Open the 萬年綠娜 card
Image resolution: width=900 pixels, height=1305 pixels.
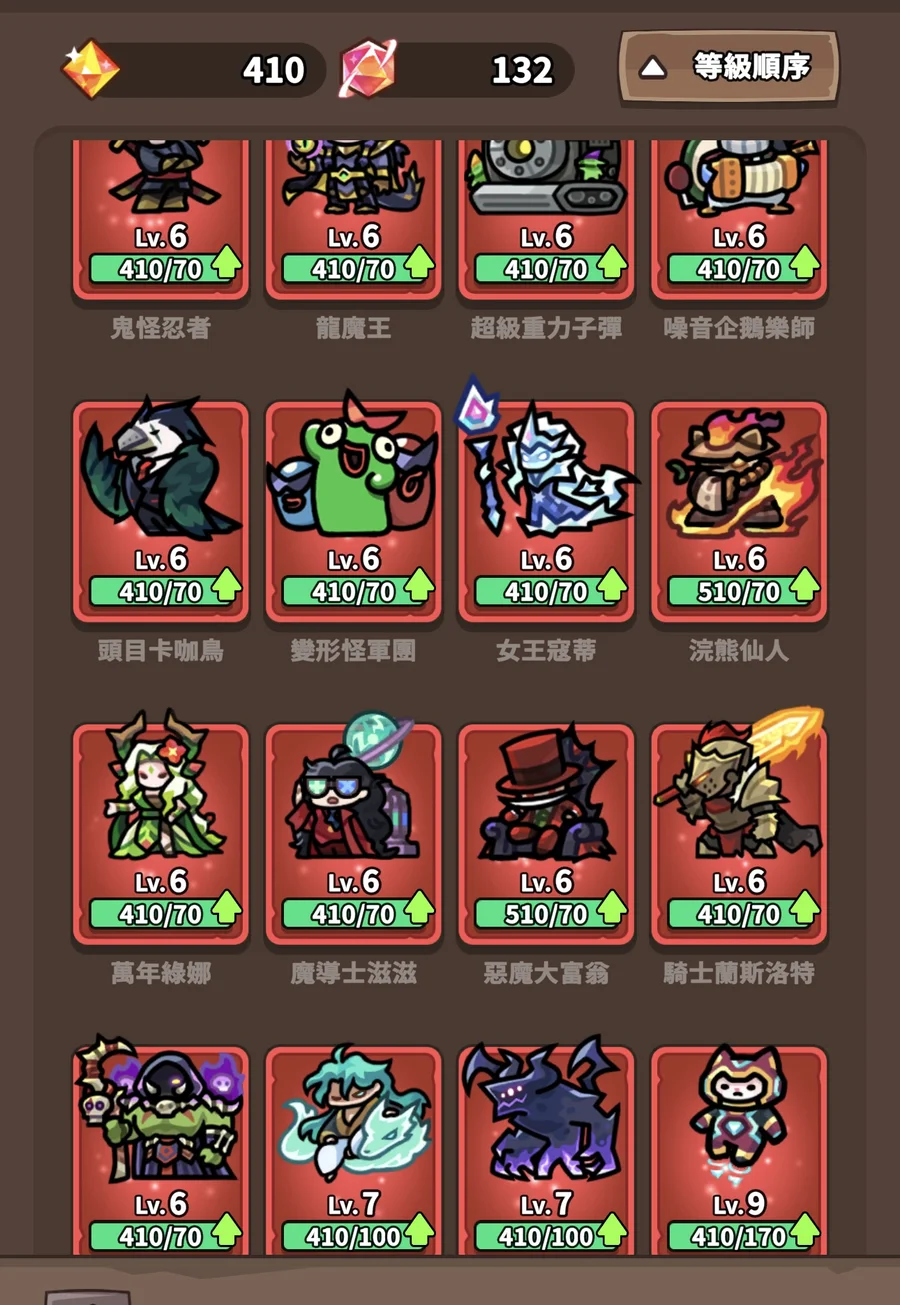click(x=161, y=835)
